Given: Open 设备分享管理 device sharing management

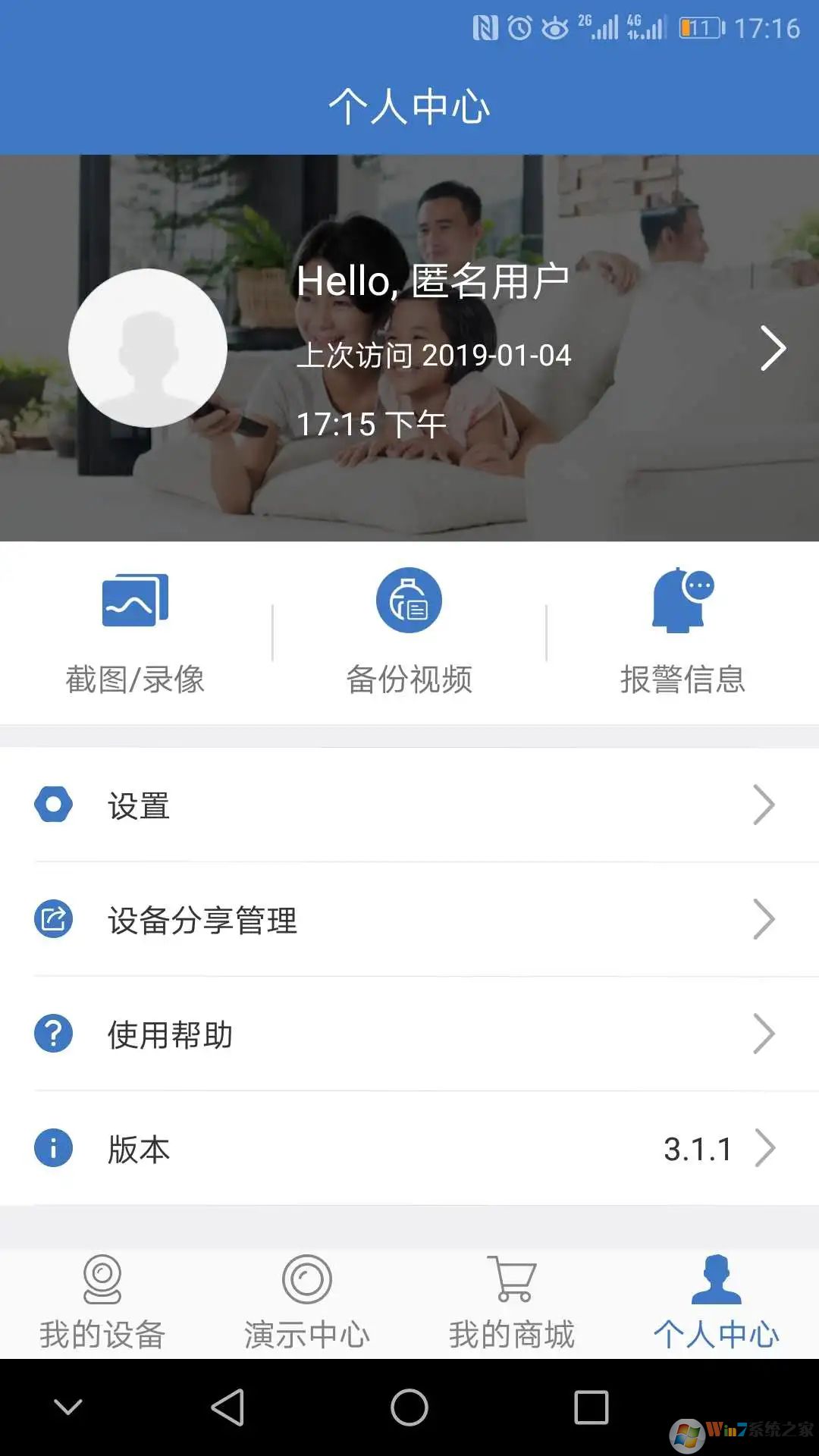Looking at the screenshot, I should click(409, 920).
